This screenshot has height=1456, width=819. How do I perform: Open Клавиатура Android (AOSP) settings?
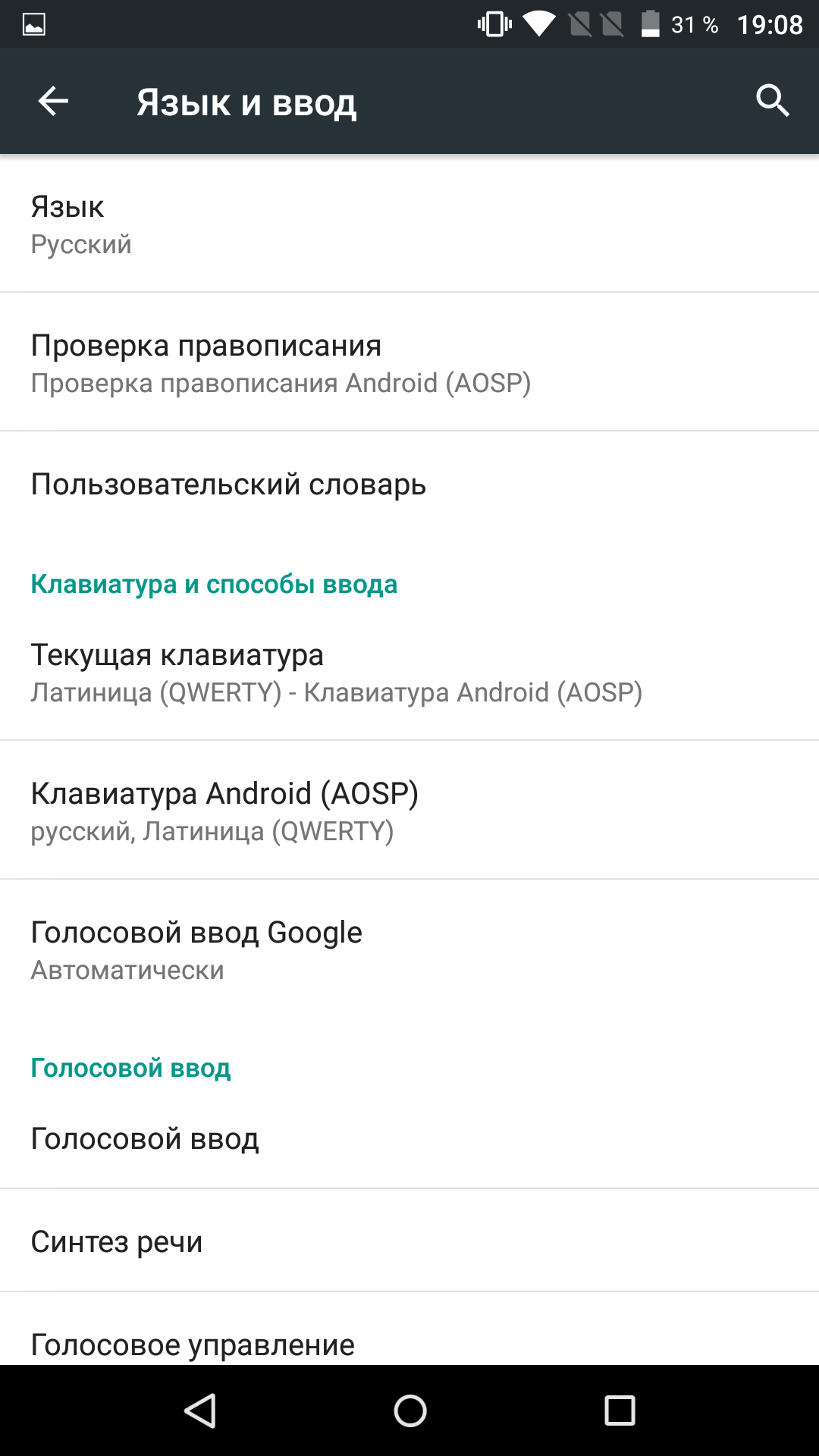click(x=409, y=810)
